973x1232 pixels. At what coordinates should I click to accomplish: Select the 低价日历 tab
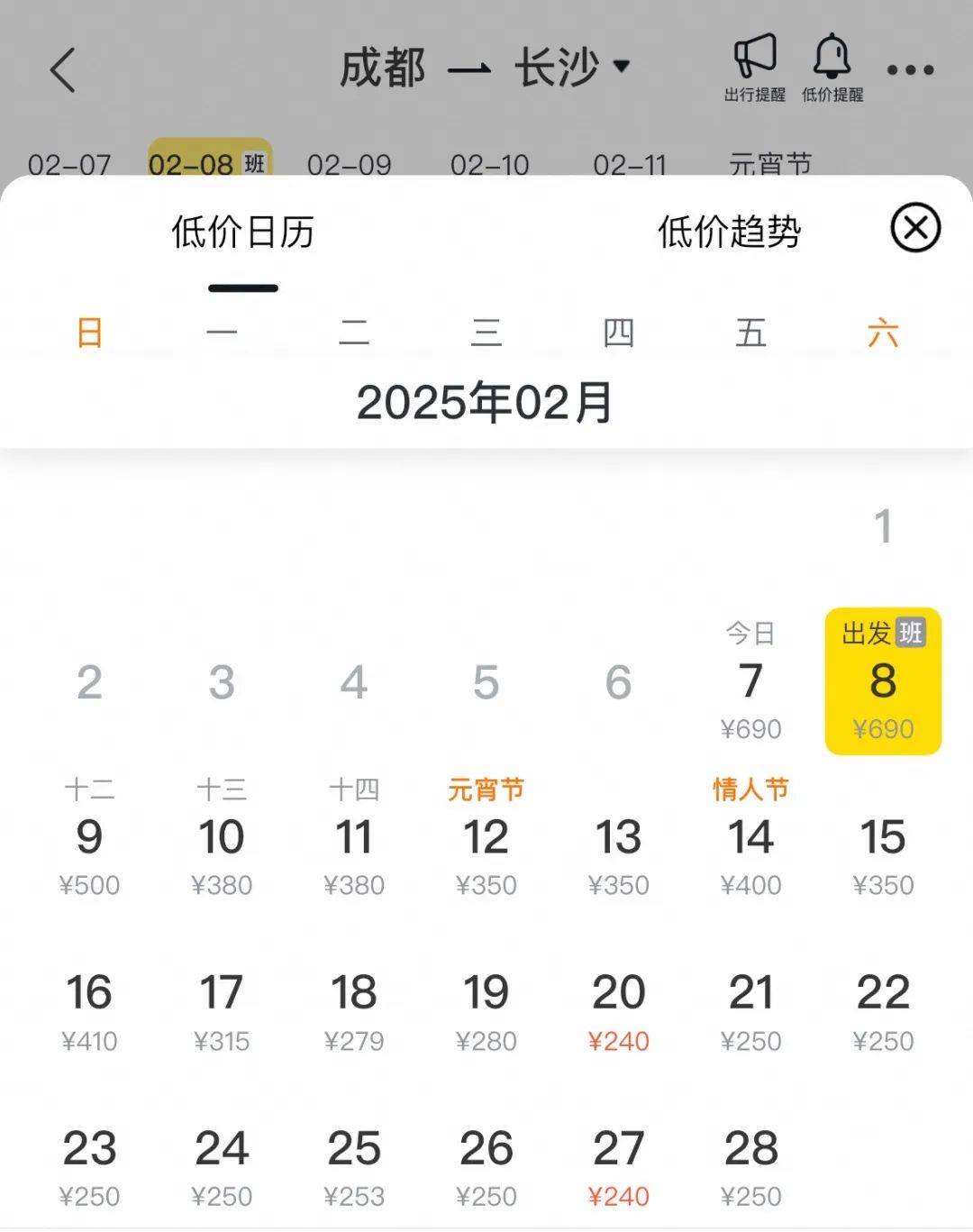[x=242, y=232]
